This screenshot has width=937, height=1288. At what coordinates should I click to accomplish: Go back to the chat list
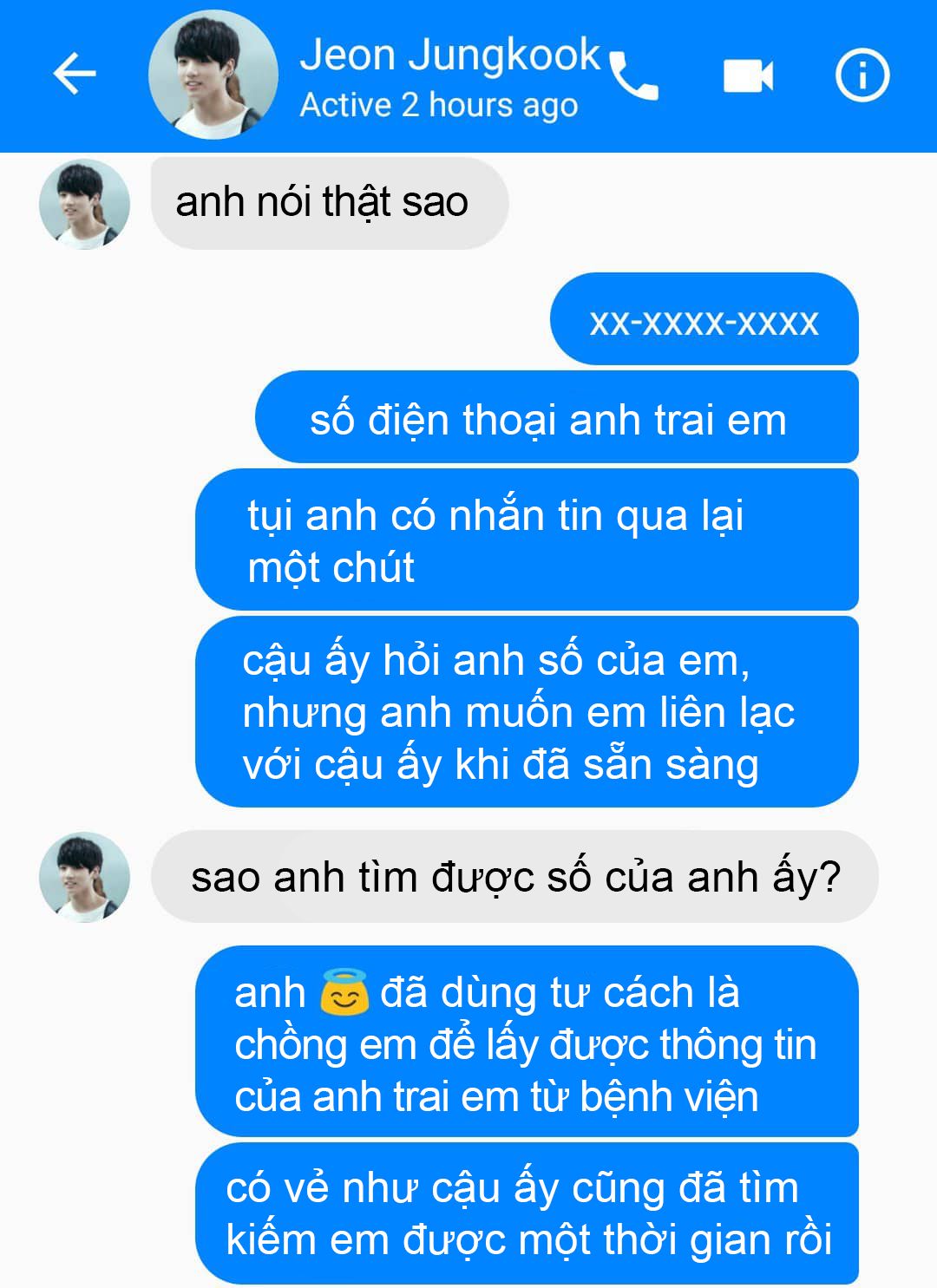(x=74, y=73)
